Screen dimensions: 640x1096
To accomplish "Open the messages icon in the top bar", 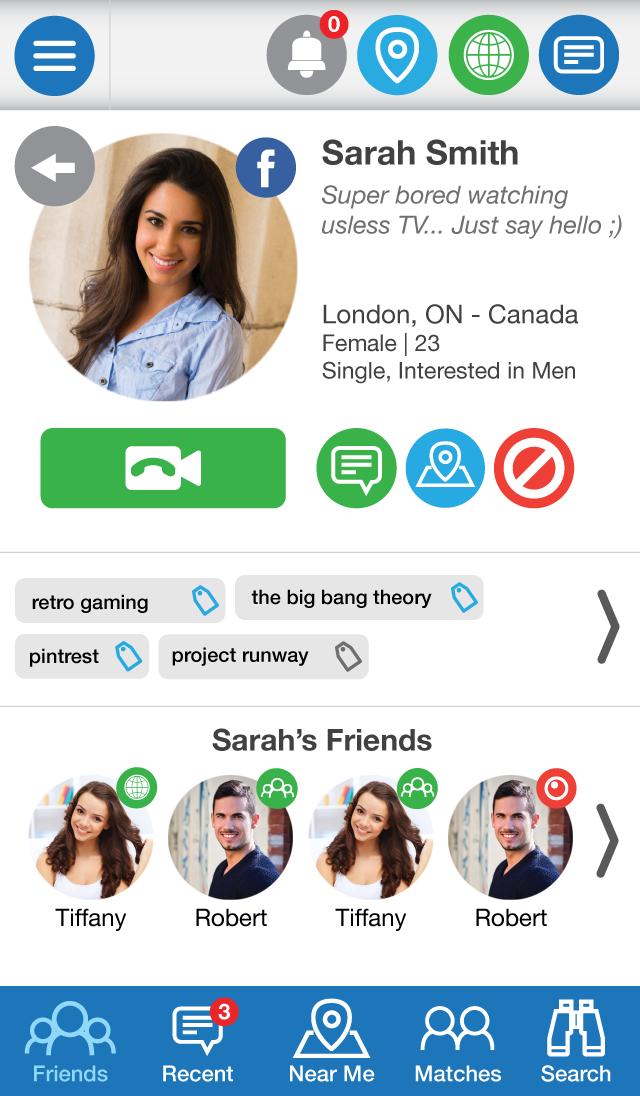I will 578,55.
